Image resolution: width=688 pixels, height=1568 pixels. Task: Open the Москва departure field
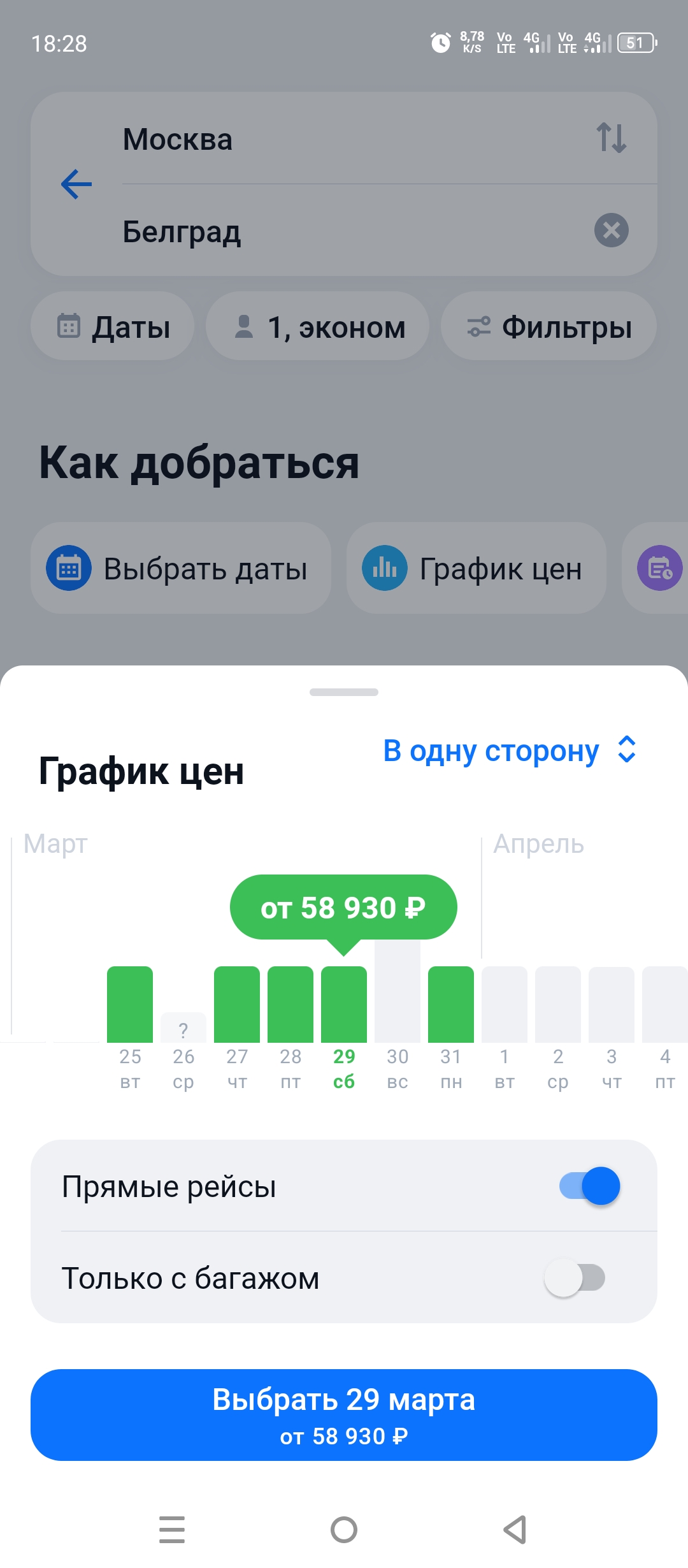tap(344, 139)
